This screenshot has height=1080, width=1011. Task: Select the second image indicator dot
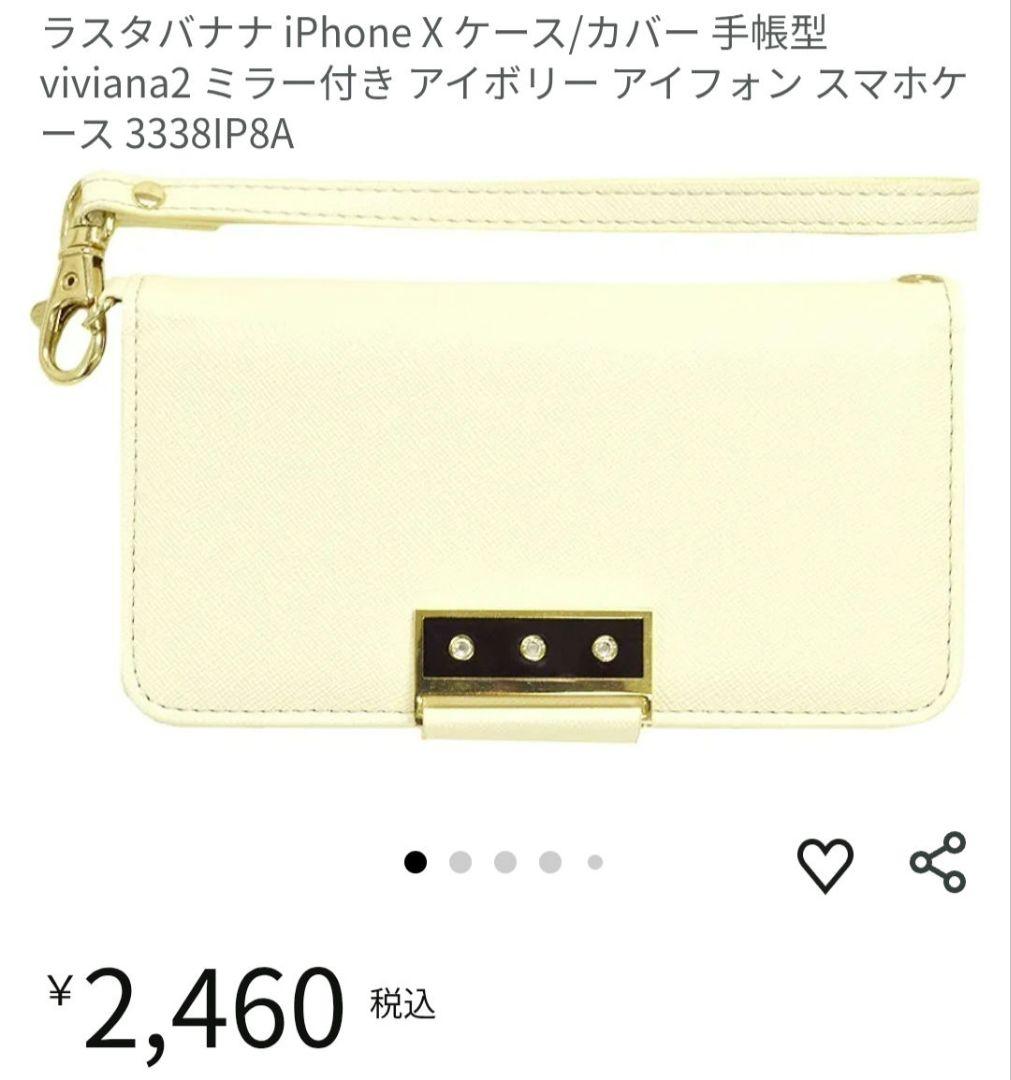point(460,862)
